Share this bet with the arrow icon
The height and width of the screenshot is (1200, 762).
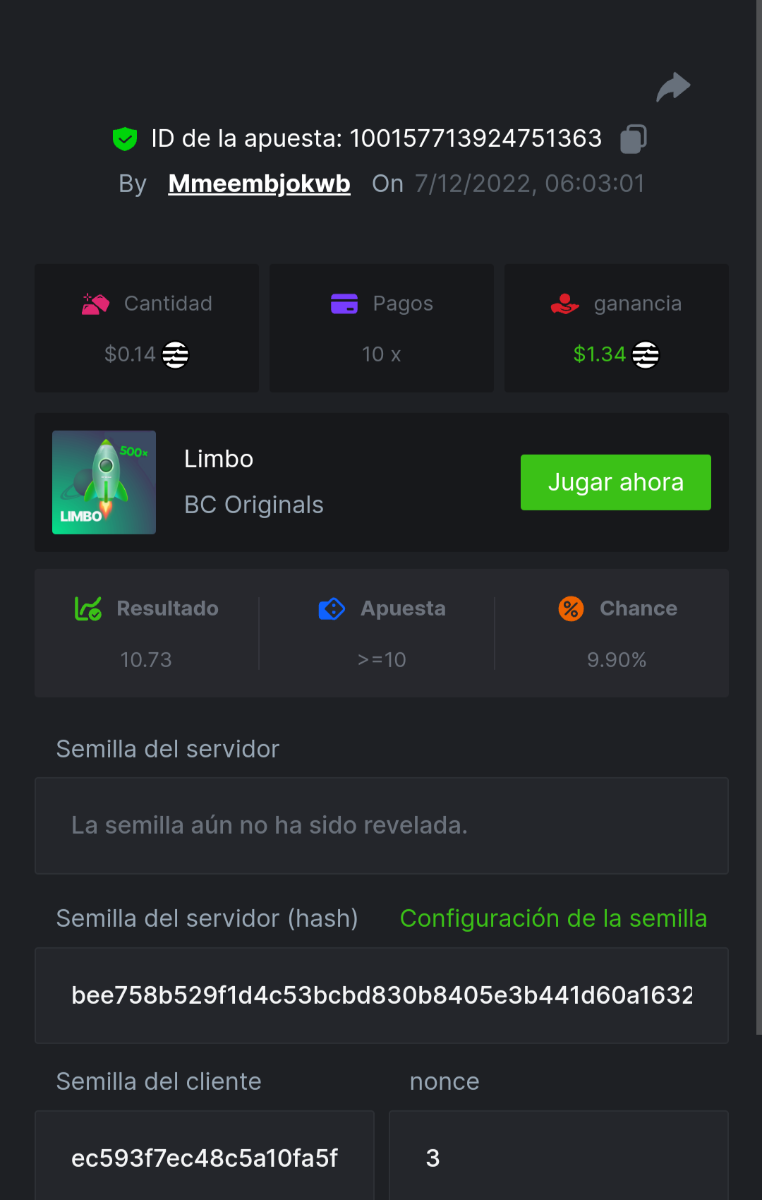(x=673, y=88)
